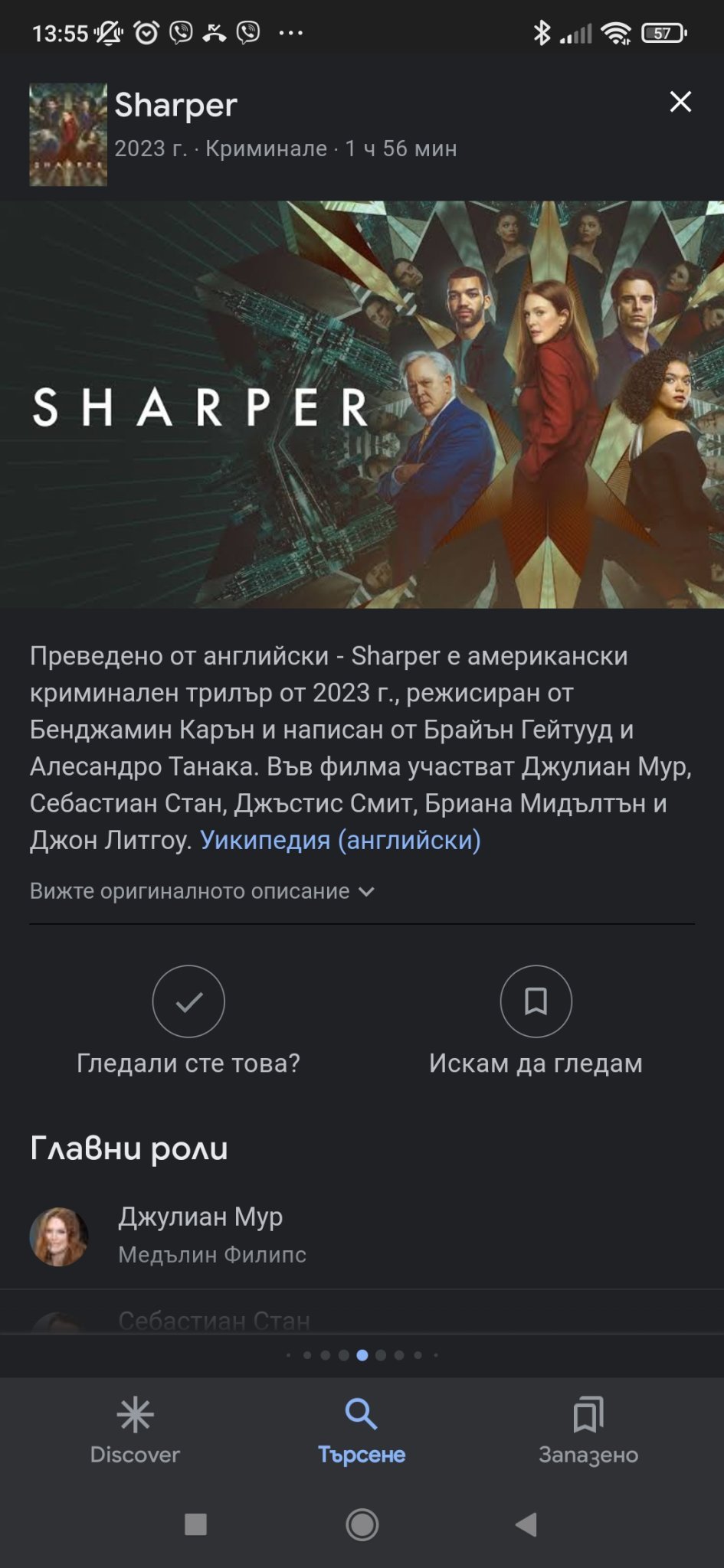Viewport: 724px width, 1568px height.
Task: Open cast member Джулиан Мур
Action: (x=201, y=1235)
